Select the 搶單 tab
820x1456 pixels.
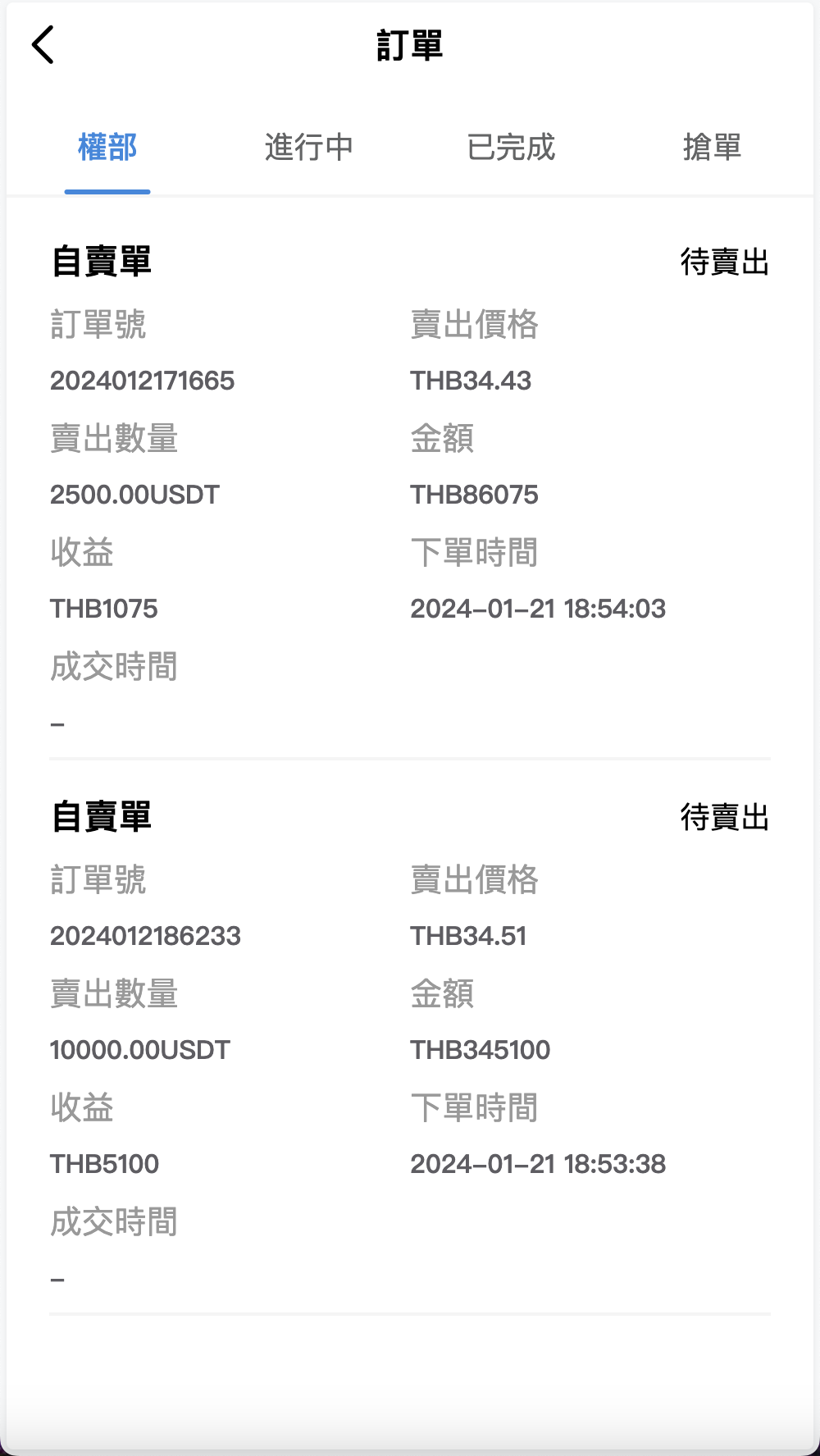713,148
